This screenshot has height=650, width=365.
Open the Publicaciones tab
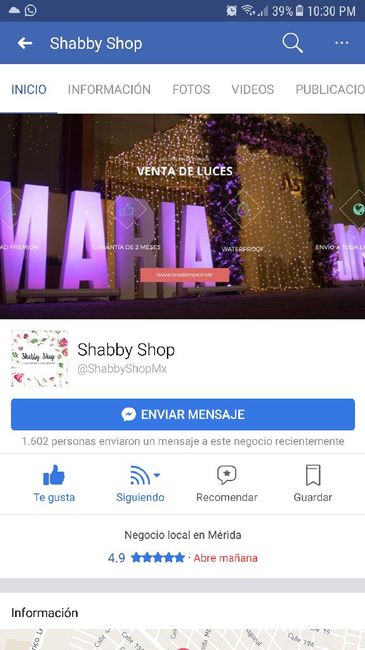tap(330, 90)
